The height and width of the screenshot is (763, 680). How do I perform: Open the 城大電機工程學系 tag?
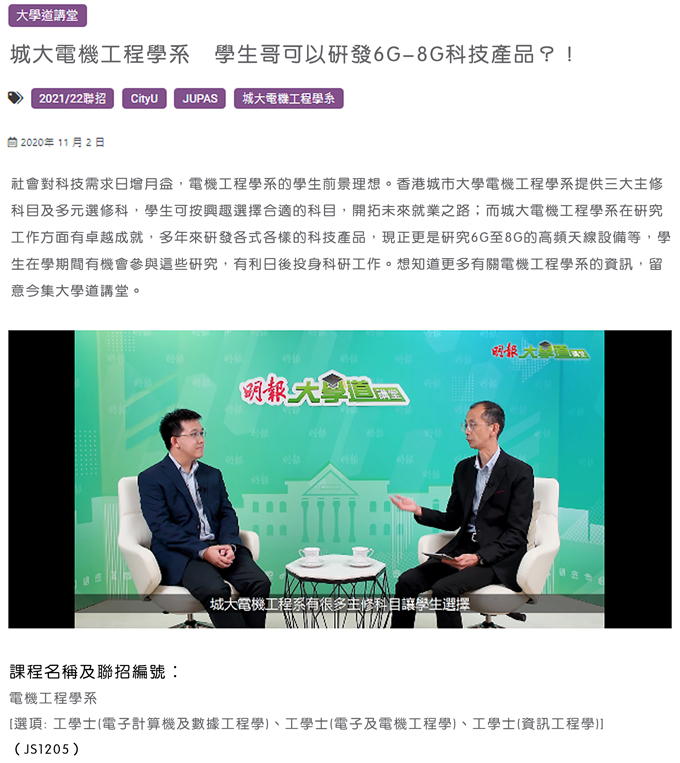pos(289,99)
